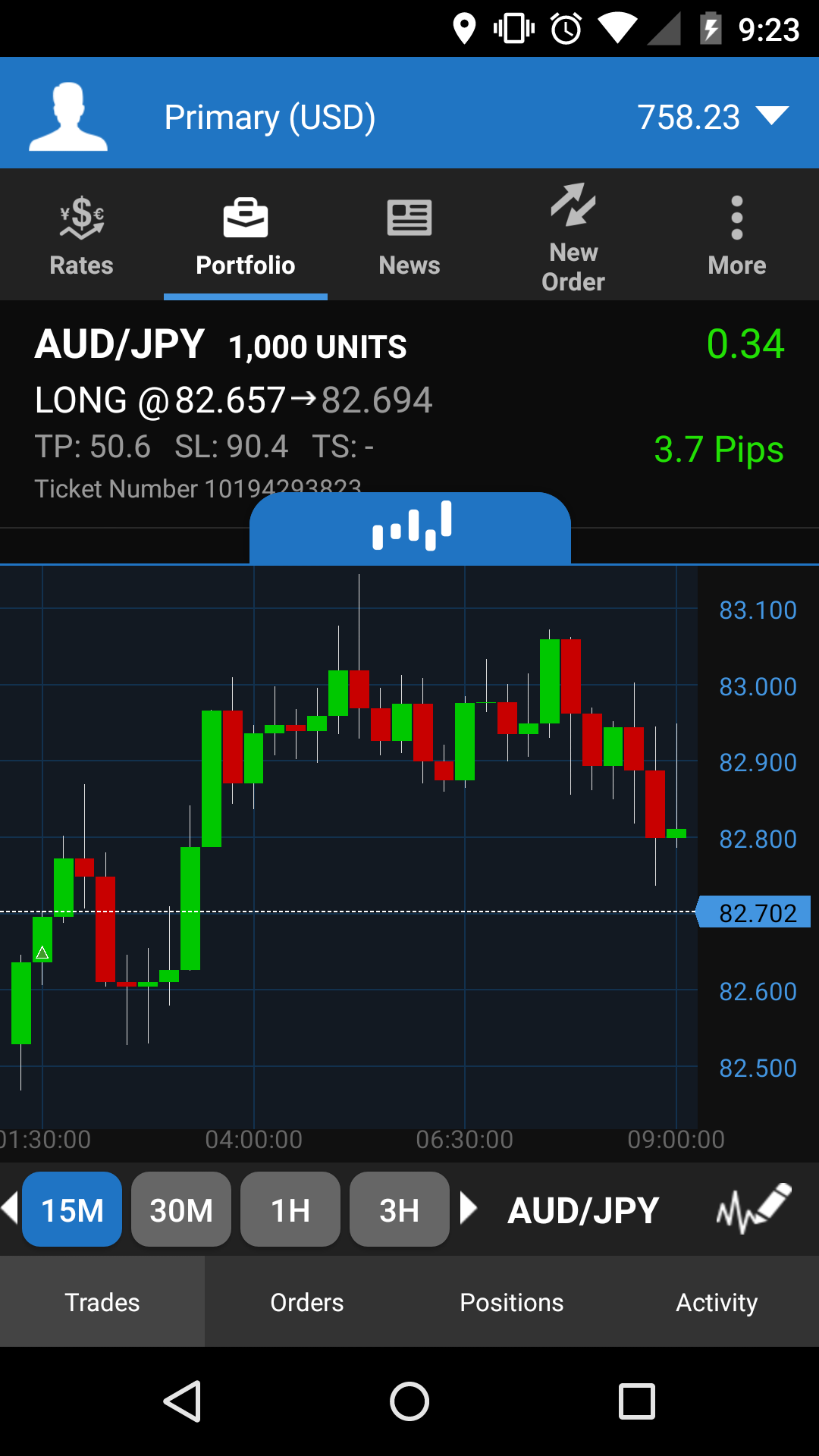Expand the account balance dropdown
Image resolution: width=819 pixels, height=1456 pixels.
click(x=772, y=116)
